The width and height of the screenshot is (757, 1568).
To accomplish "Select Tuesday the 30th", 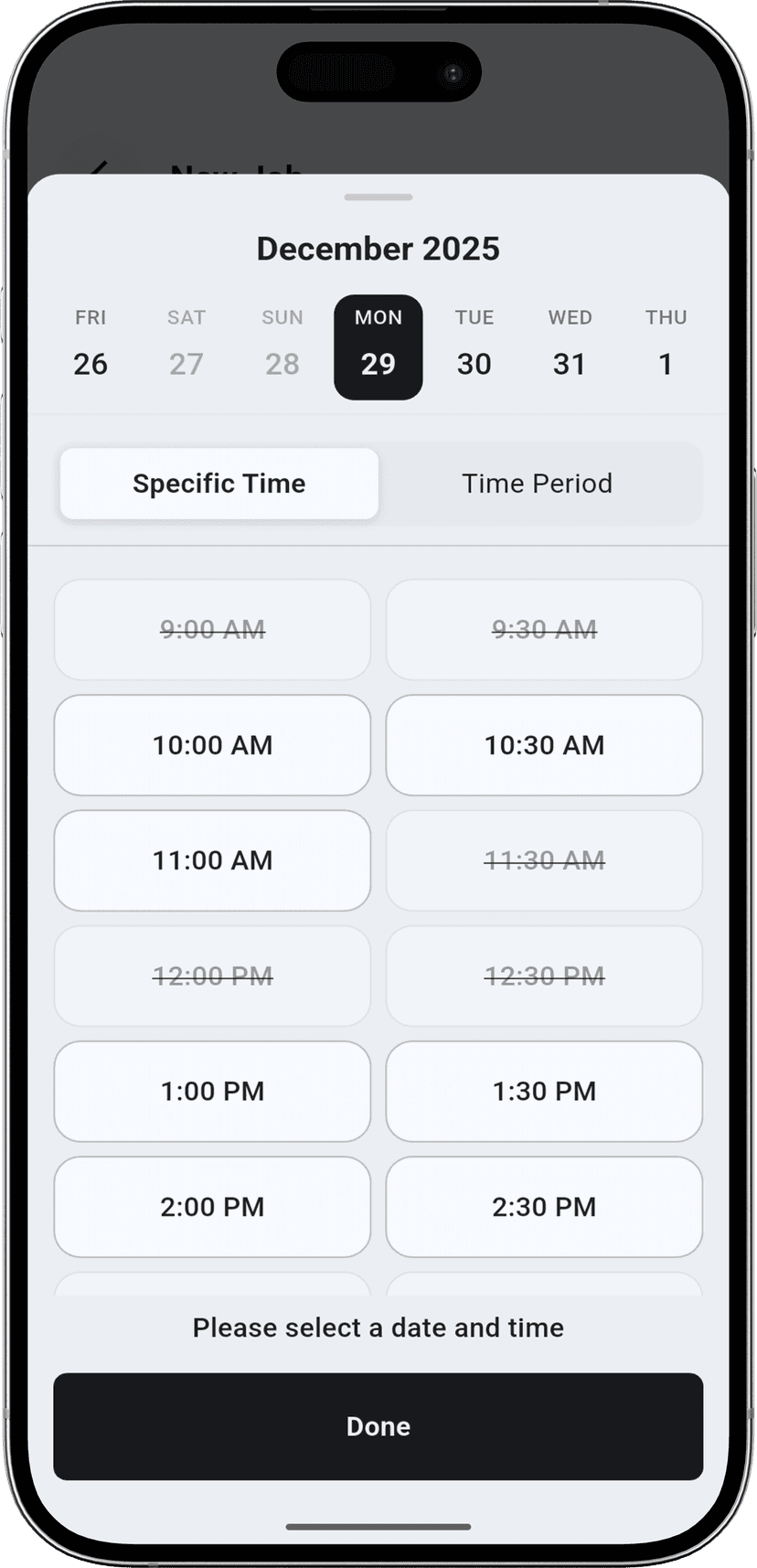I will (474, 347).
